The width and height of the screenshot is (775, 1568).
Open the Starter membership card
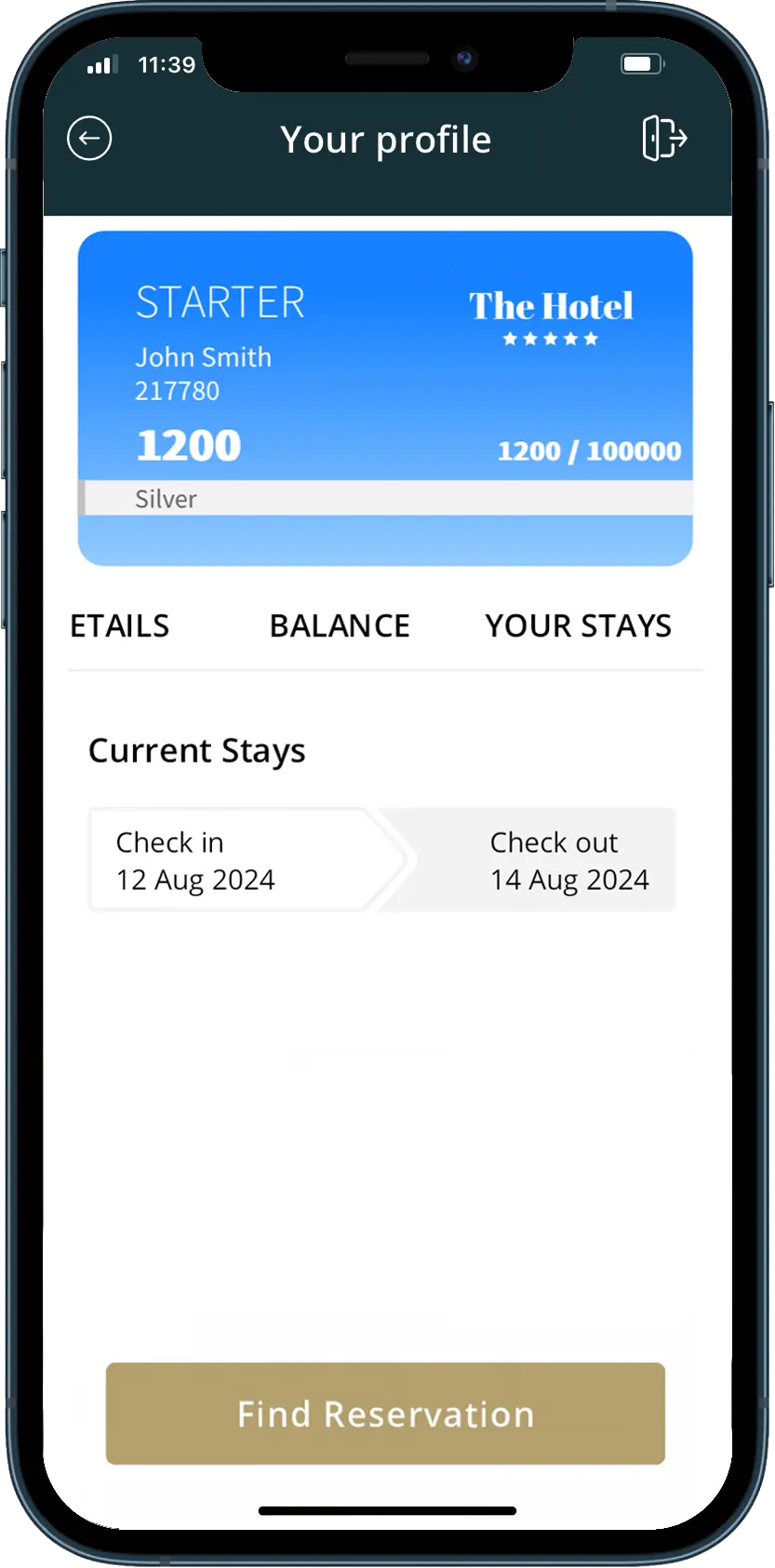coord(385,398)
